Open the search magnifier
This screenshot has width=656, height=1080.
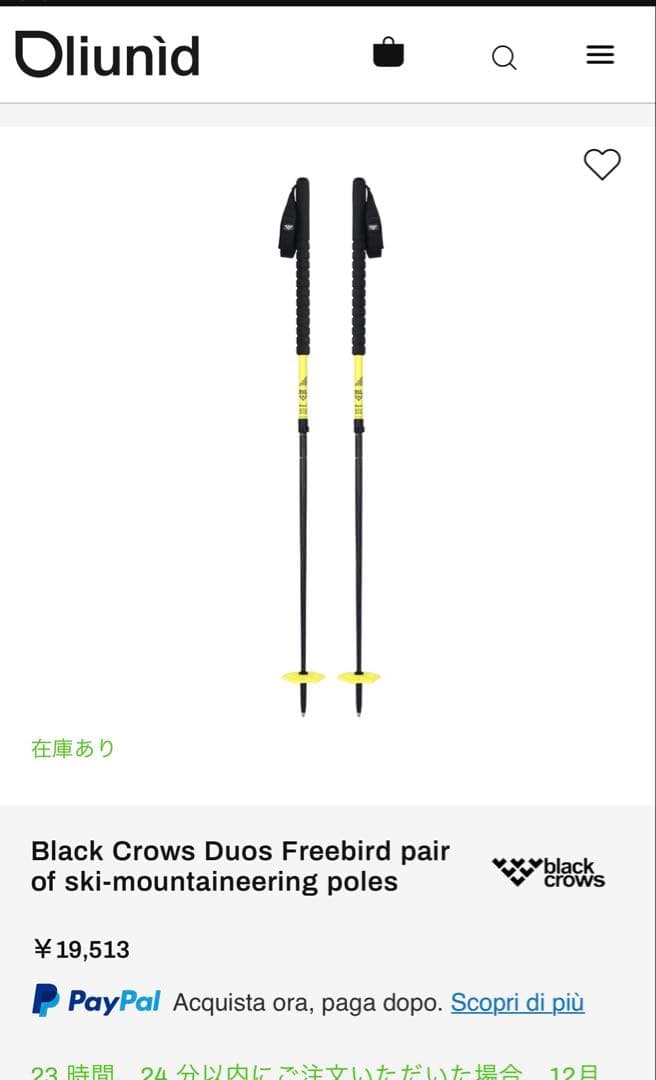point(504,57)
